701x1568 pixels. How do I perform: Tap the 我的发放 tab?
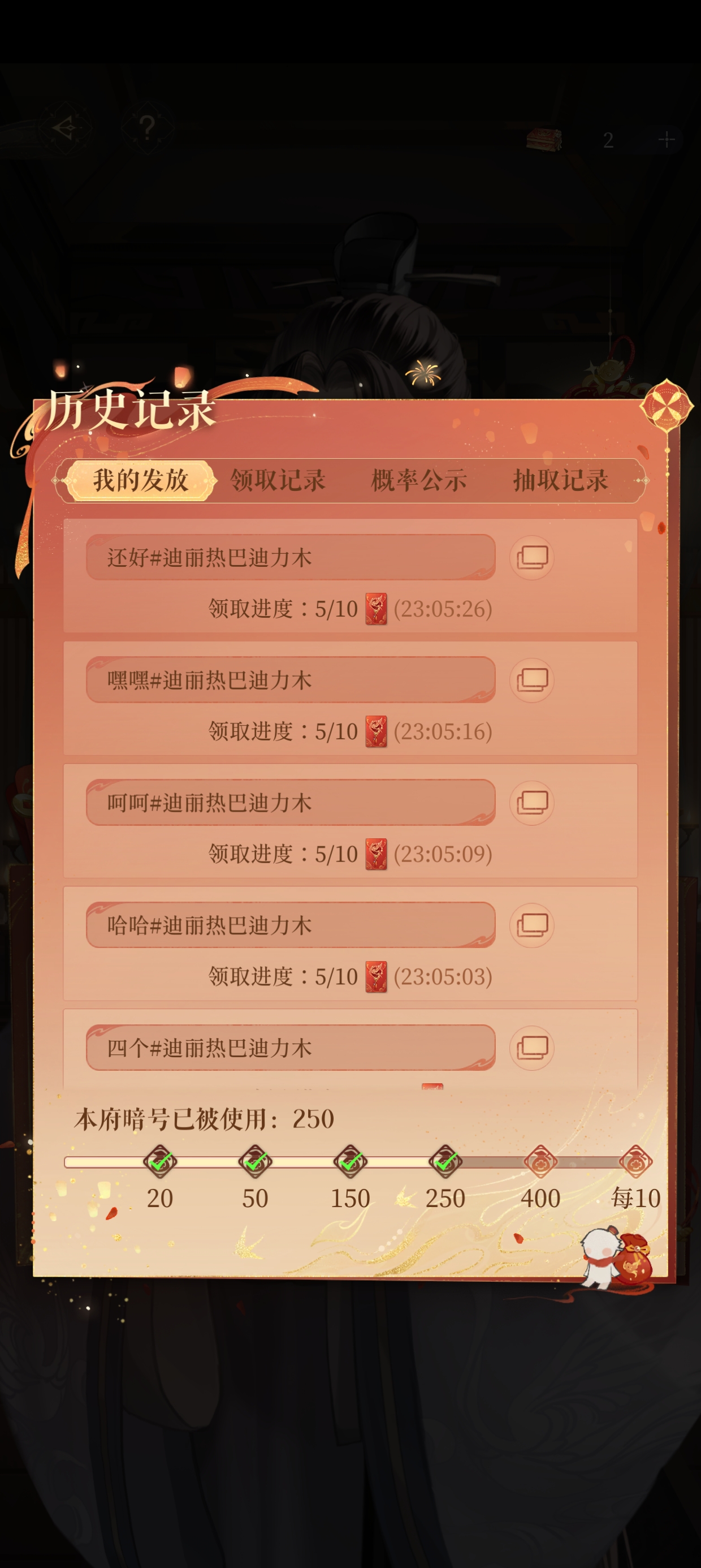[x=141, y=480]
